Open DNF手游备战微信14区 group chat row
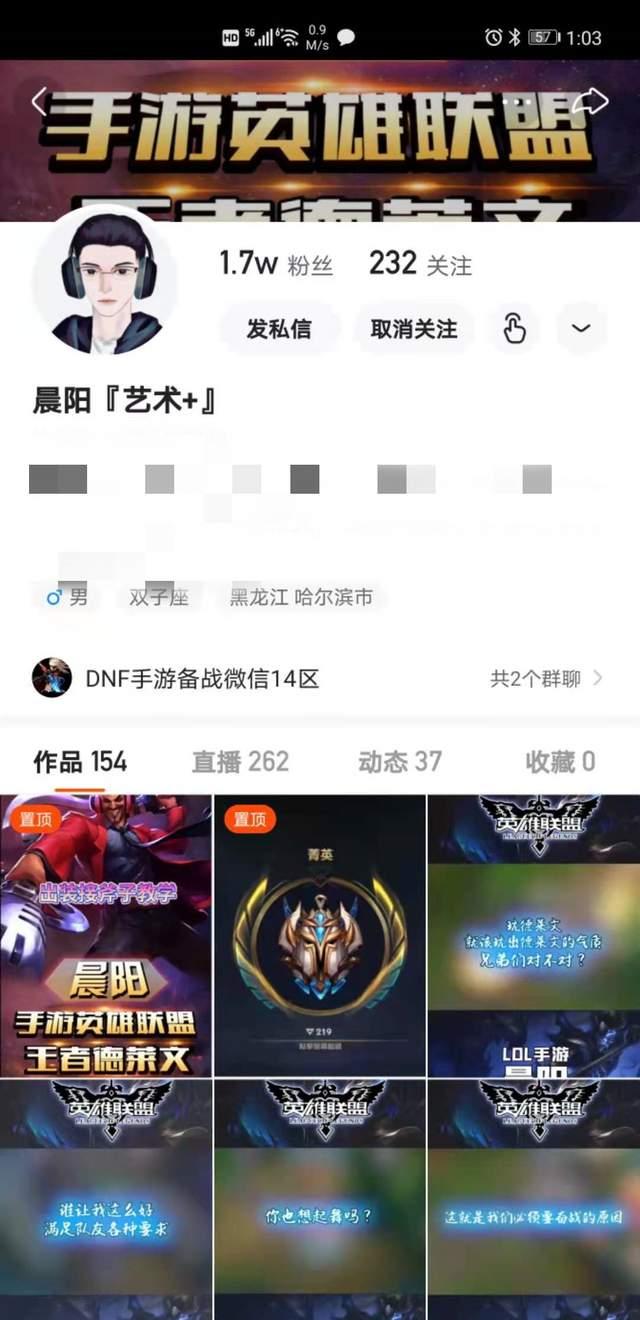Screen dimensions: 640x1320 [x=200, y=679]
